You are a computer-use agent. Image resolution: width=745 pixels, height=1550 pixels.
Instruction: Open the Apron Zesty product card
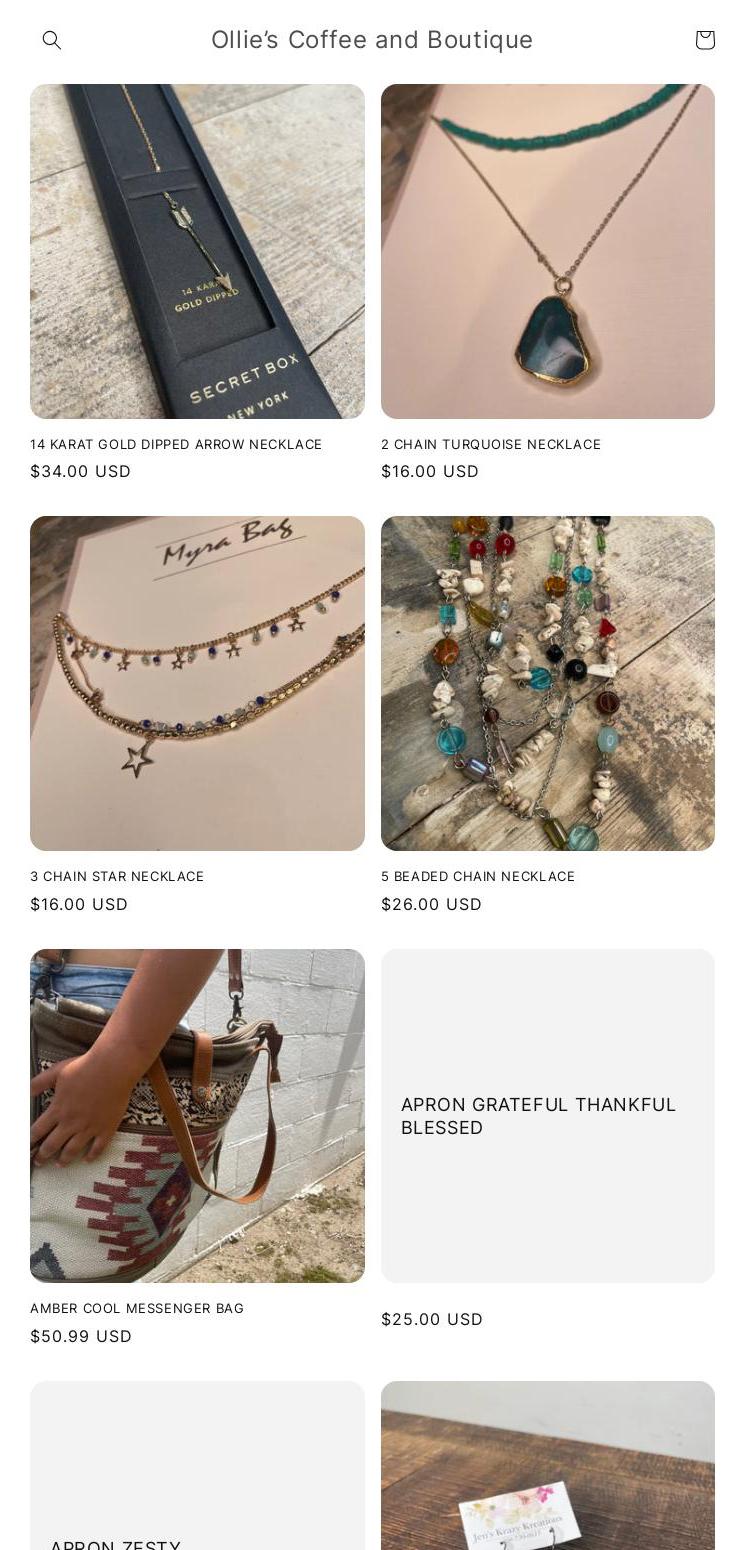(197, 1466)
